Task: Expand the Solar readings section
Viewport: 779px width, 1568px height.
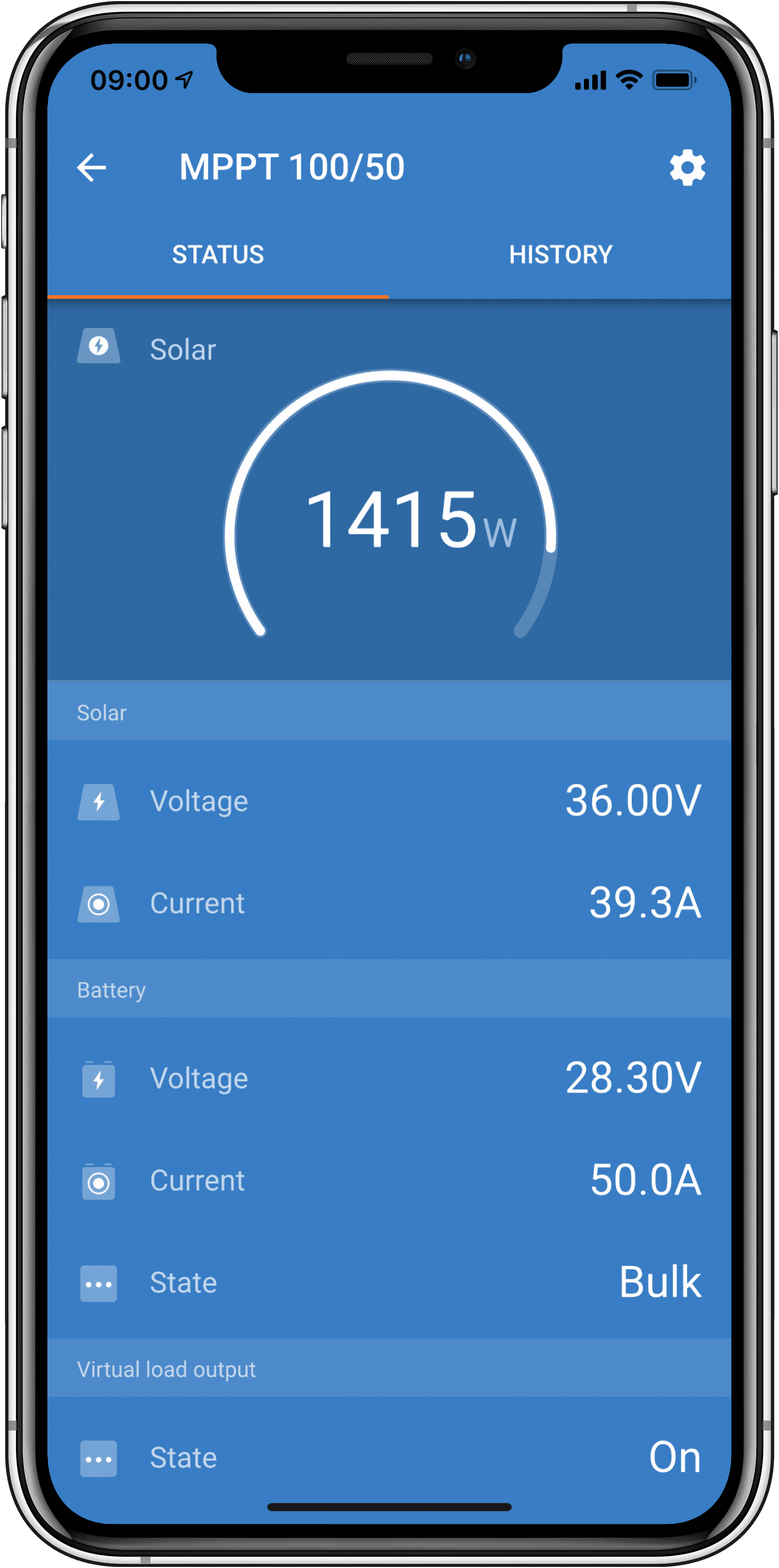Action: point(389,712)
